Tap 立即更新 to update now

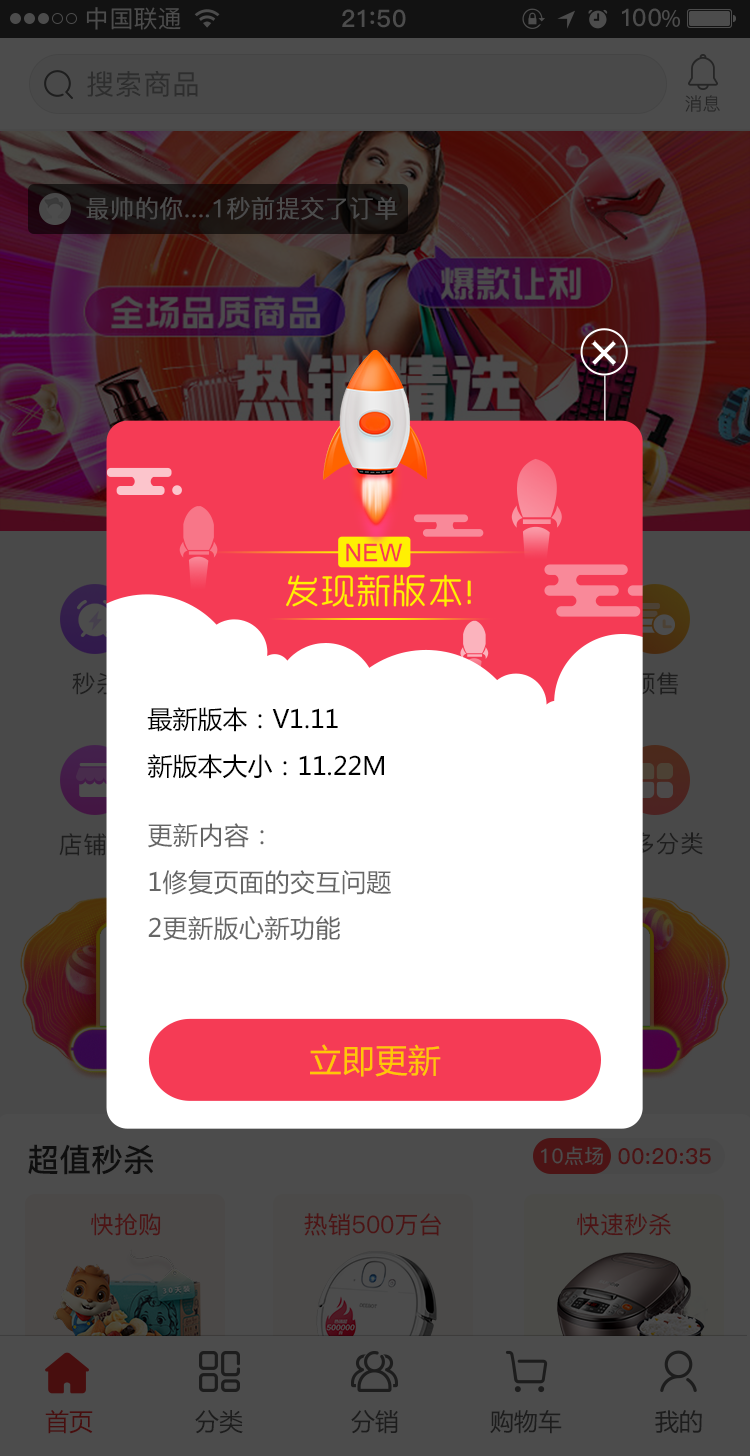coord(375,1060)
